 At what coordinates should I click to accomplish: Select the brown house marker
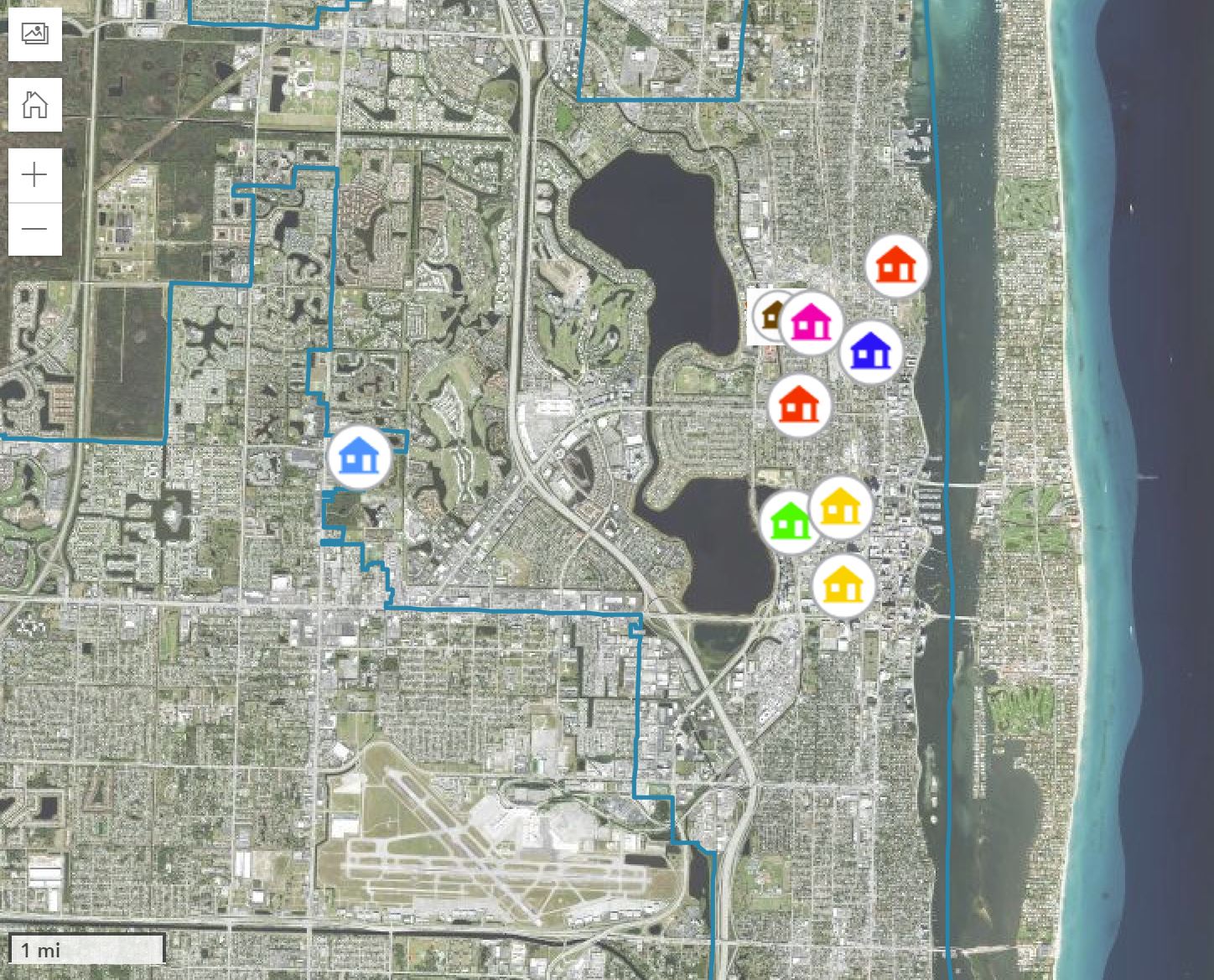[766, 316]
